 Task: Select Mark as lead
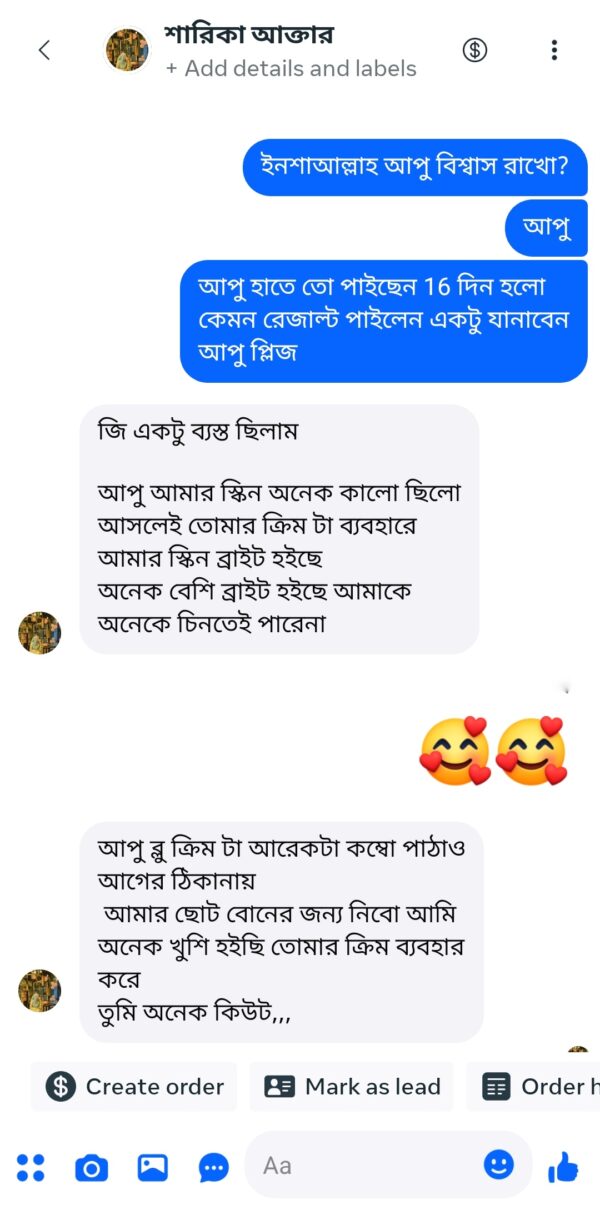coord(352,1087)
